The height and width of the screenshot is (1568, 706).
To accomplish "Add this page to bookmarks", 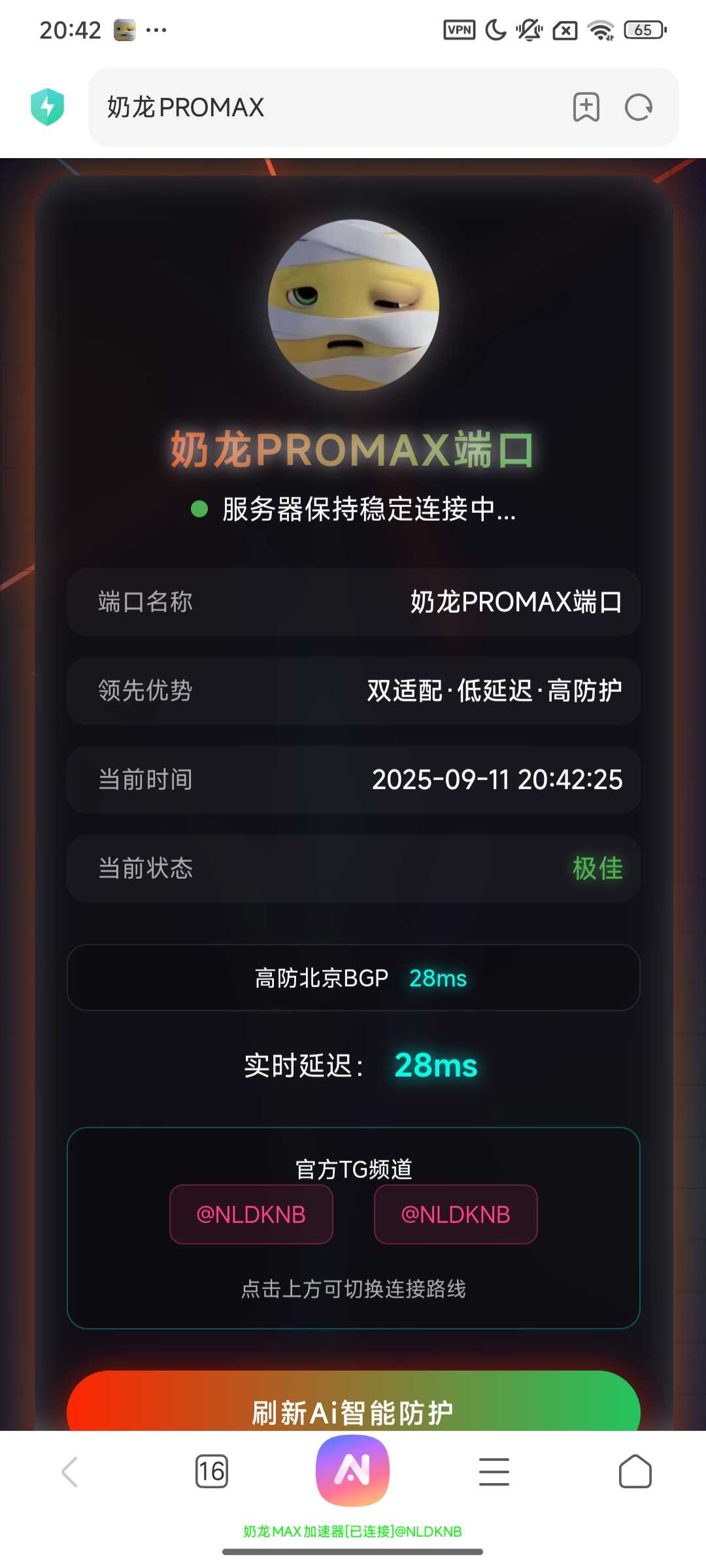I will [x=586, y=107].
